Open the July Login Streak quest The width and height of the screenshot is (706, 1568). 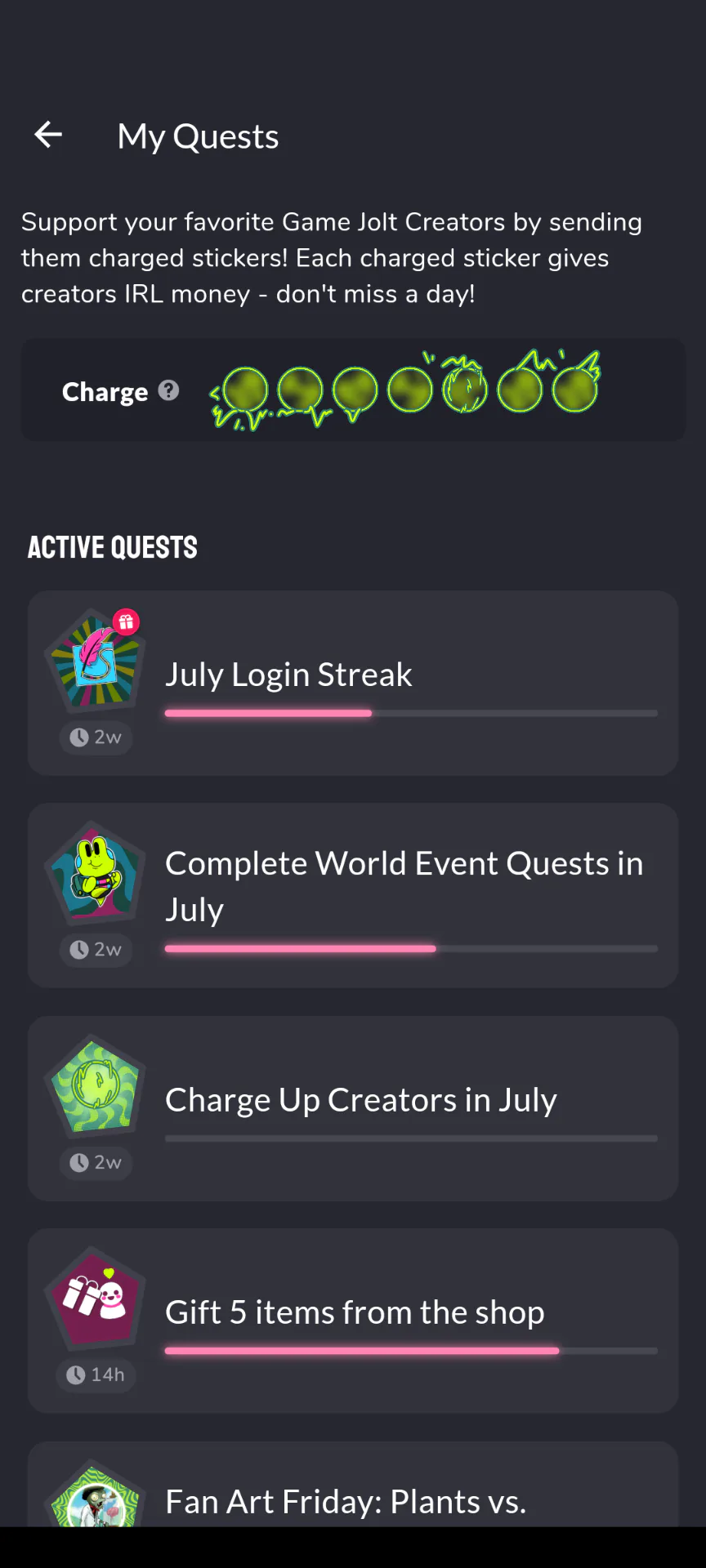(x=353, y=683)
